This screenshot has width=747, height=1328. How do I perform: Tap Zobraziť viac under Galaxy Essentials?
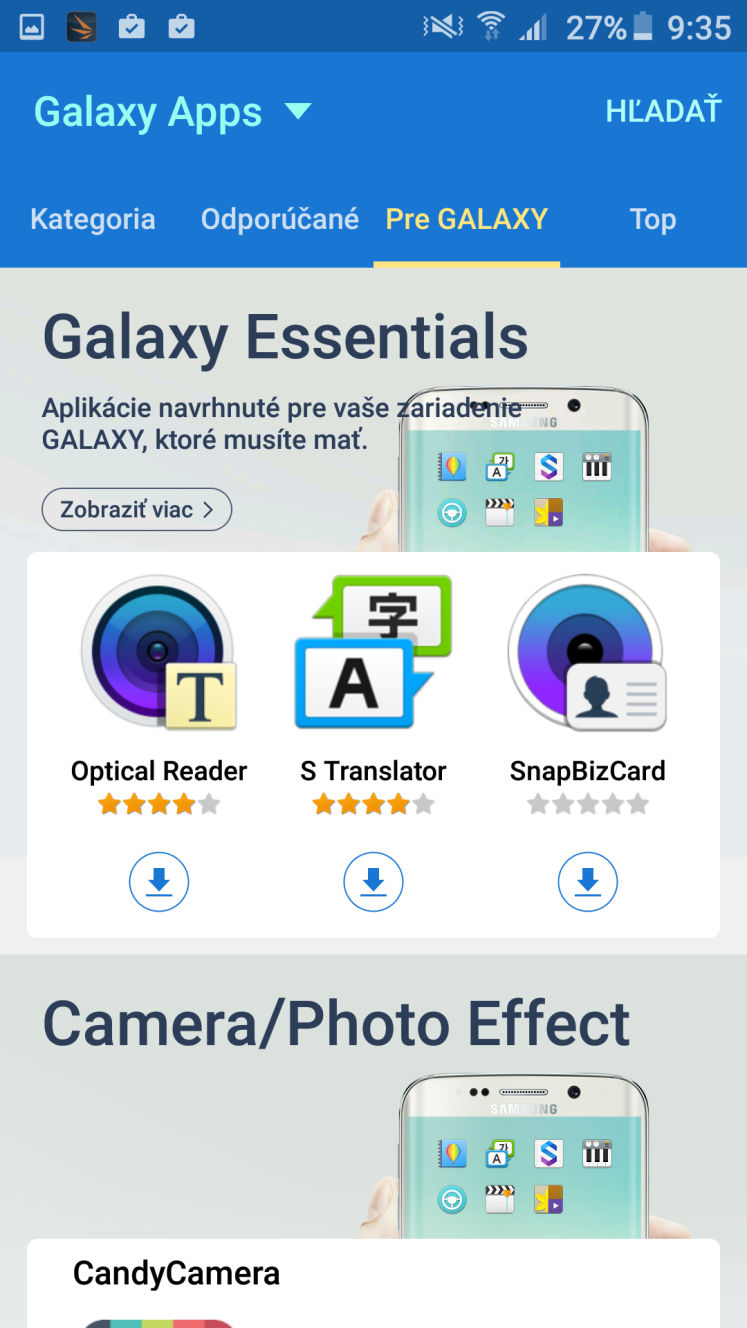click(x=137, y=510)
